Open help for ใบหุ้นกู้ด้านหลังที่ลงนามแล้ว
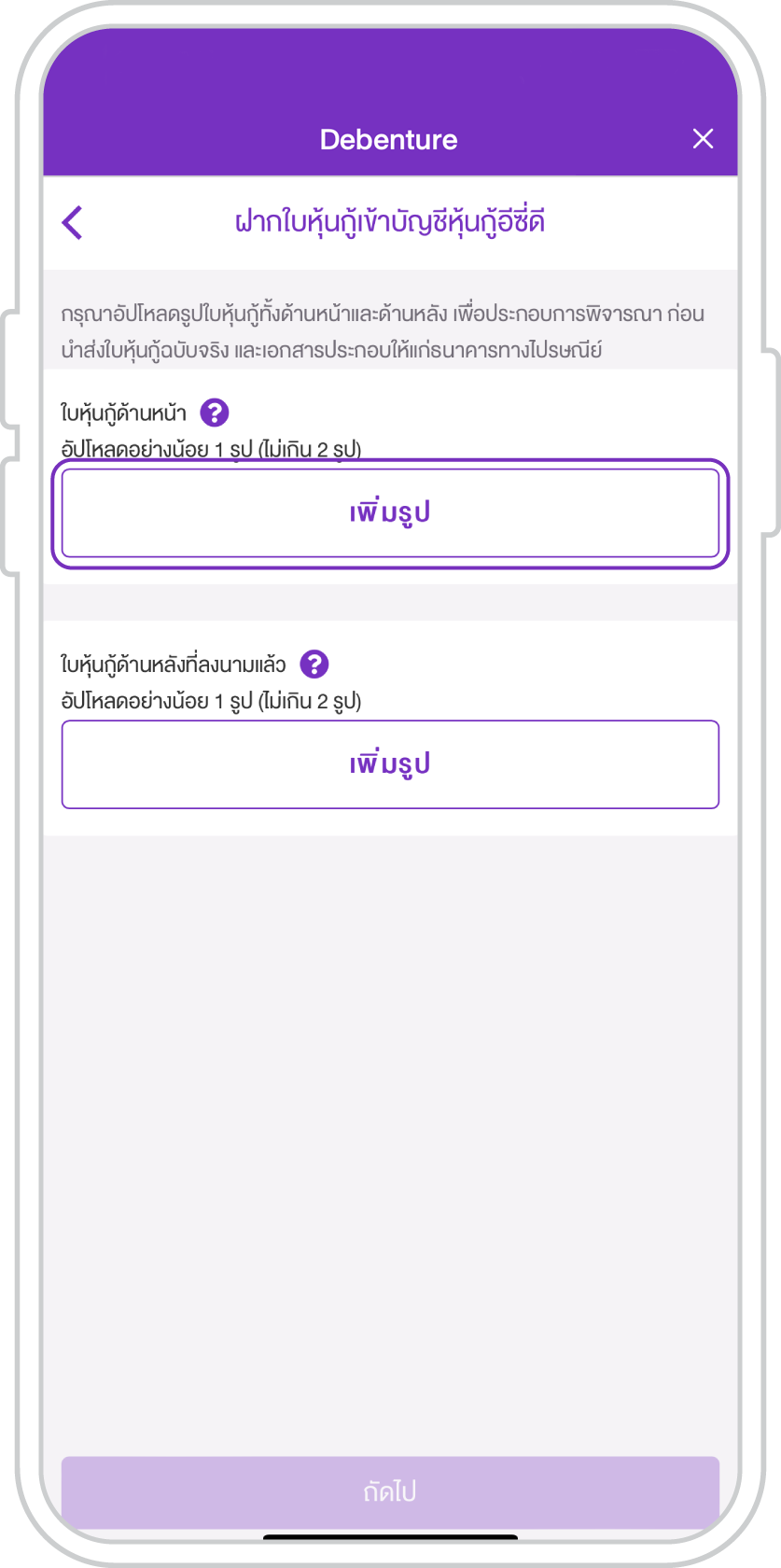This screenshot has width=781, height=1568. click(314, 665)
